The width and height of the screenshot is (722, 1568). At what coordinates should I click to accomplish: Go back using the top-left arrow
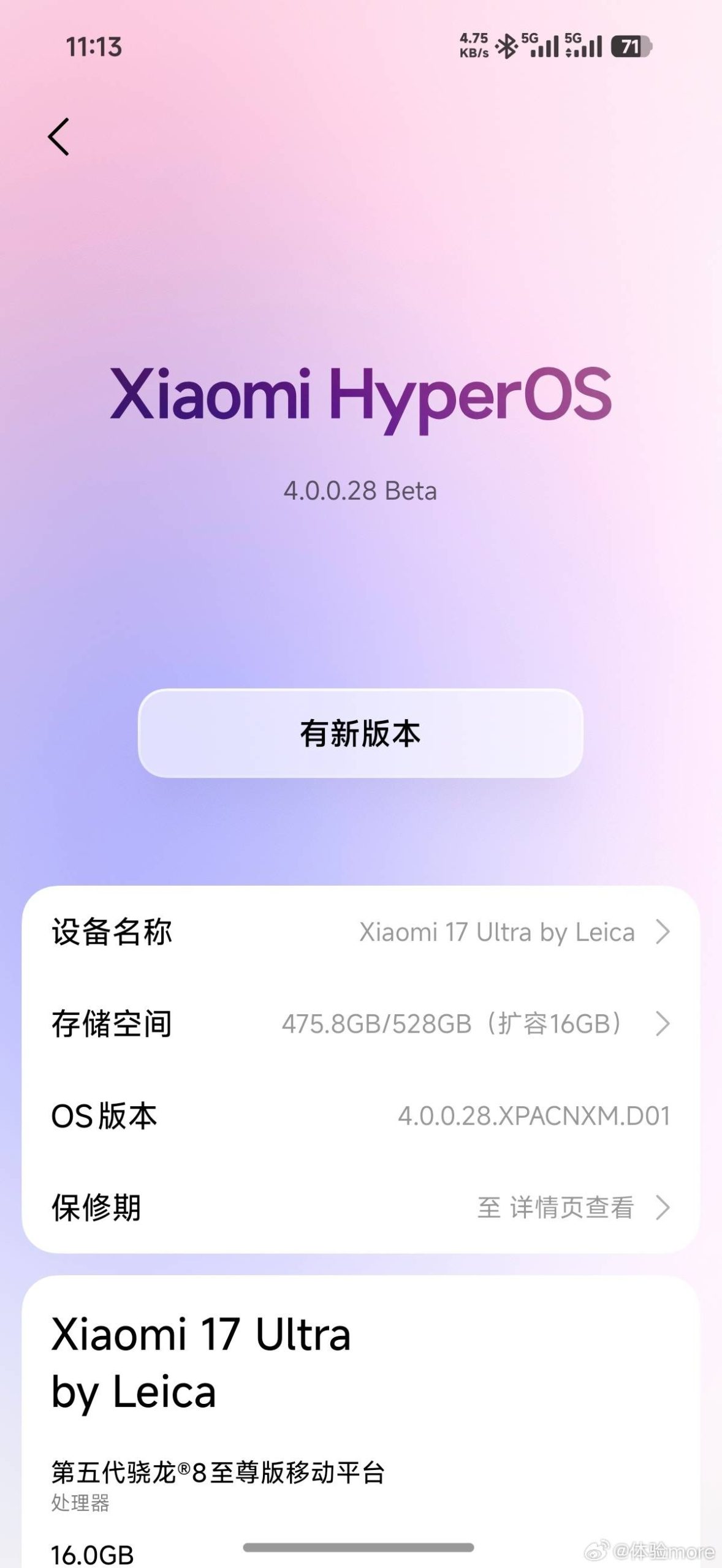[x=59, y=137]
